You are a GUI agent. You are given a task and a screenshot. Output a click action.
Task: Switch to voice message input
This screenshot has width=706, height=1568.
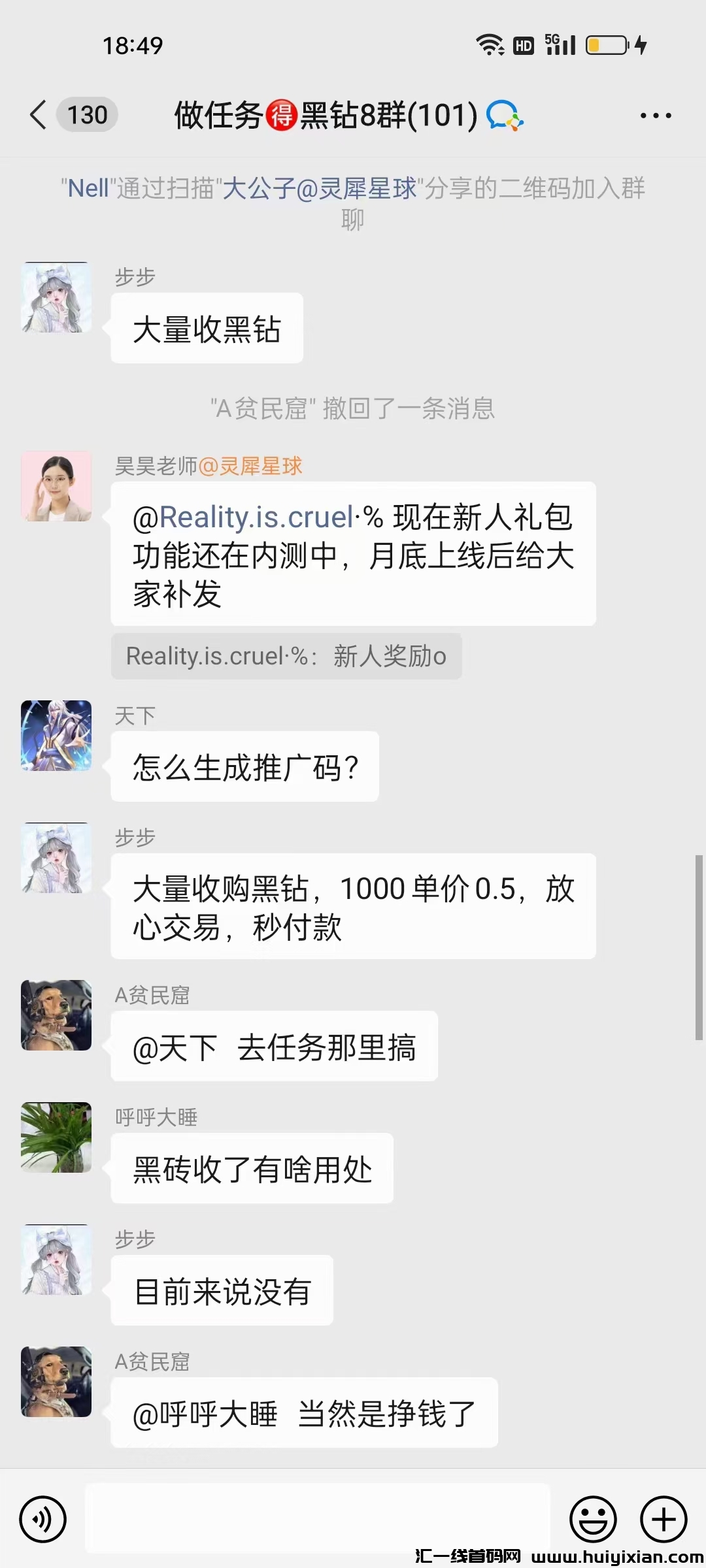43,1519
